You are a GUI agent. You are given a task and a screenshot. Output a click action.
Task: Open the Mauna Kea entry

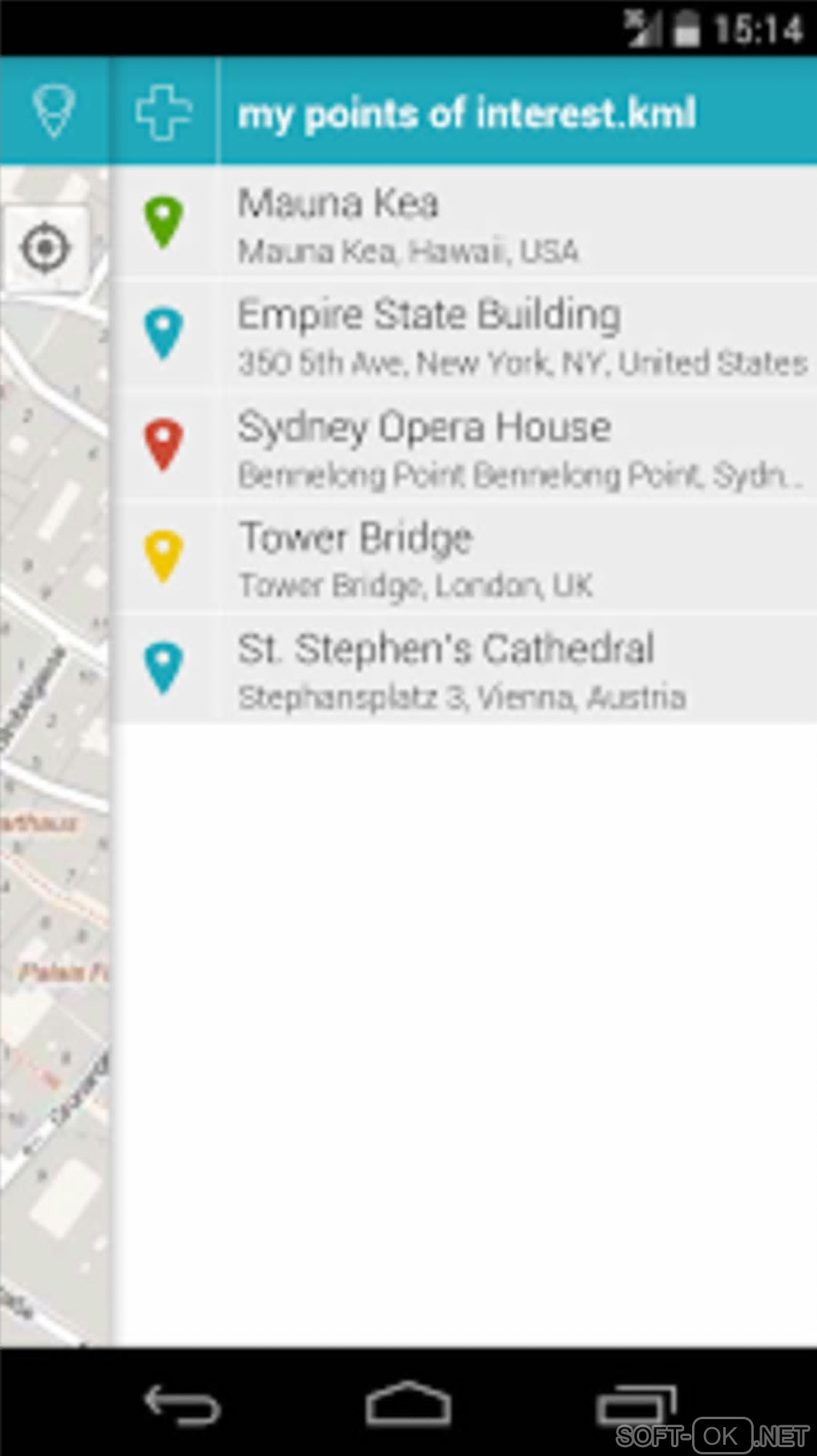pyautogui.click(x=463, y=224)
